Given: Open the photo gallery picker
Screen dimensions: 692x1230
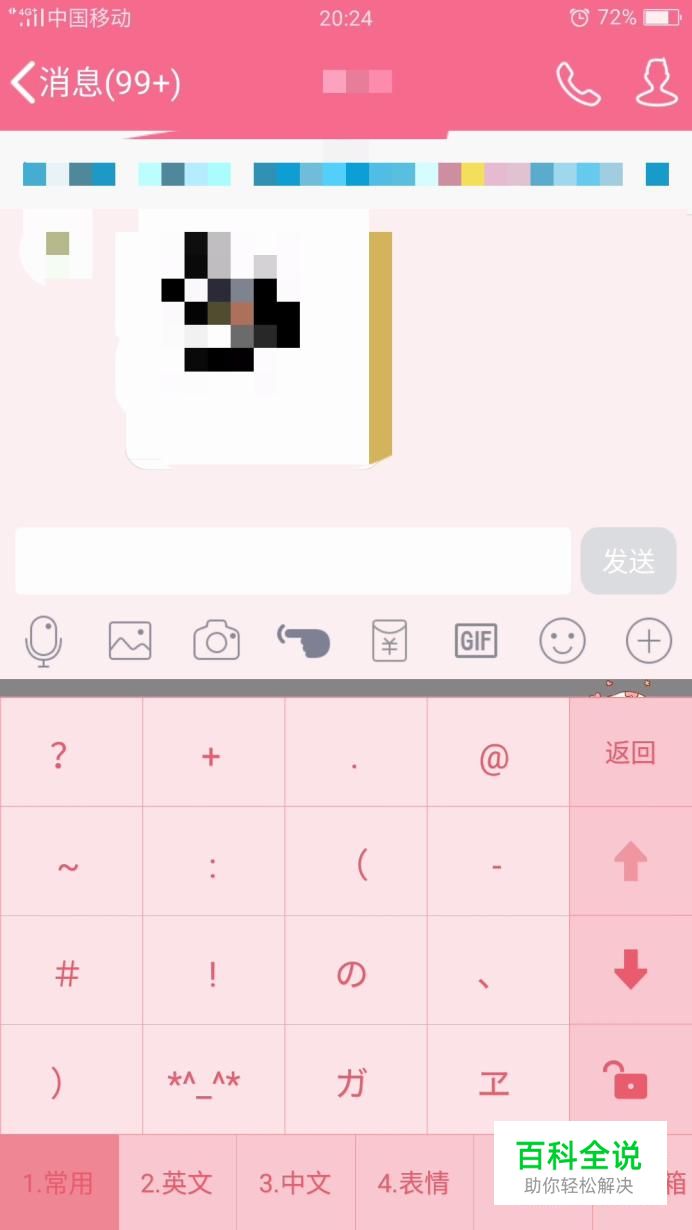Looking at the screenshot, I should coord(130,641).
